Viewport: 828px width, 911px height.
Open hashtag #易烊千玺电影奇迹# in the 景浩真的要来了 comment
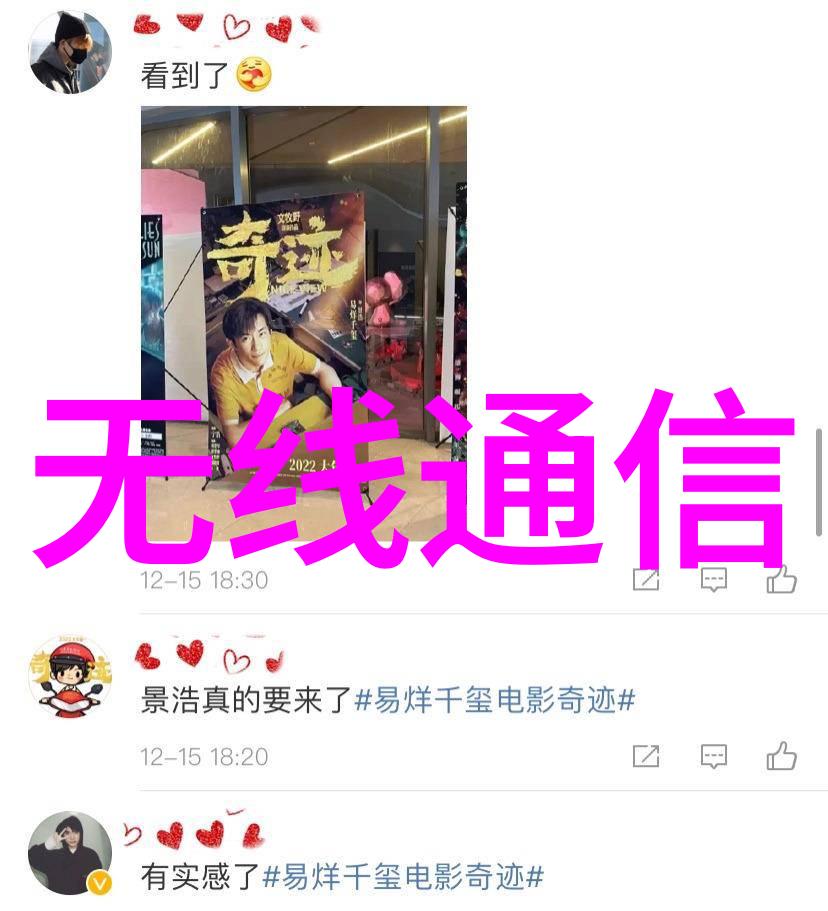point(495,700)
